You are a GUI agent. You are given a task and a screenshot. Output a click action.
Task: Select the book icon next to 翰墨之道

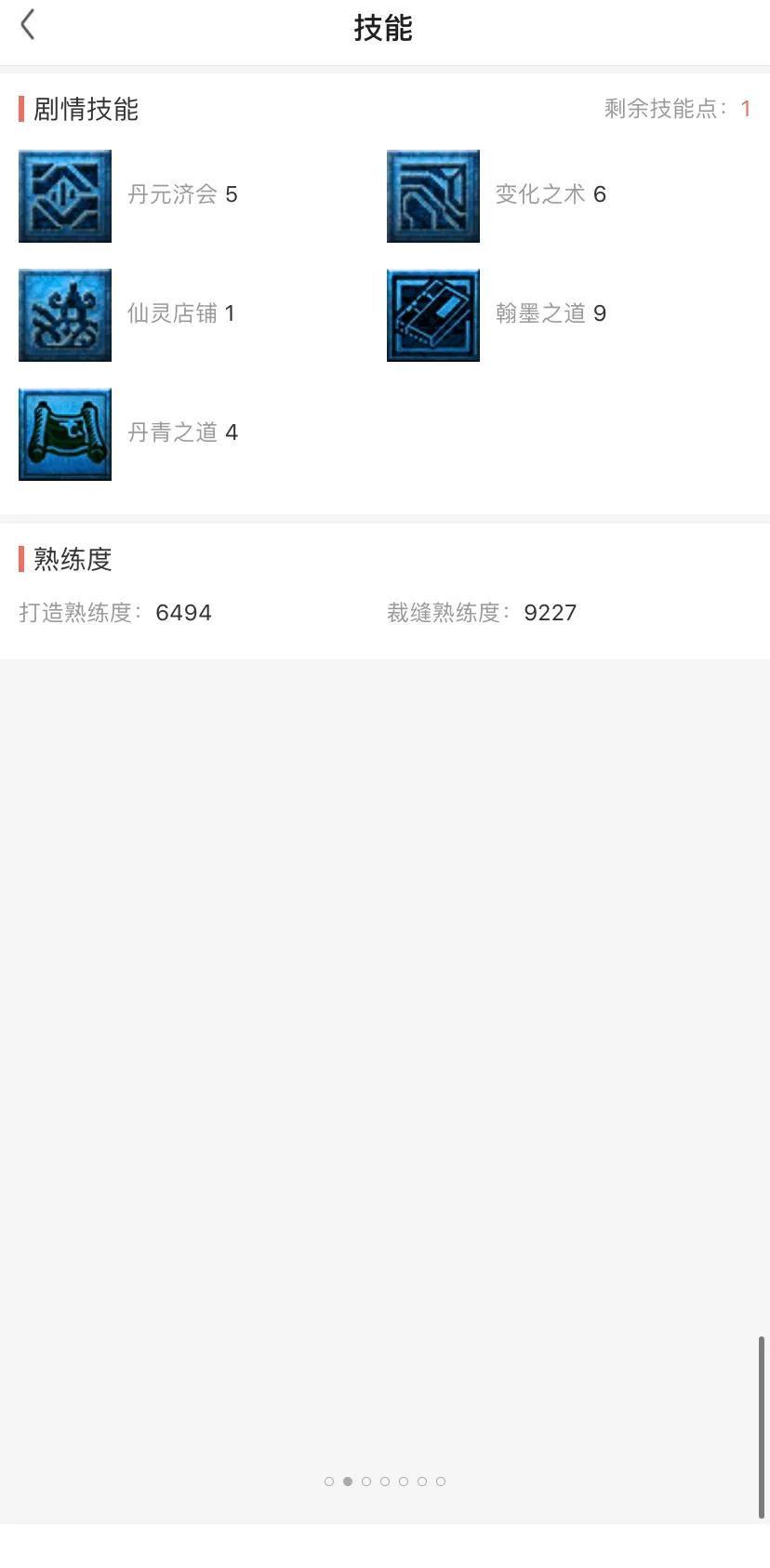[432, 314]
